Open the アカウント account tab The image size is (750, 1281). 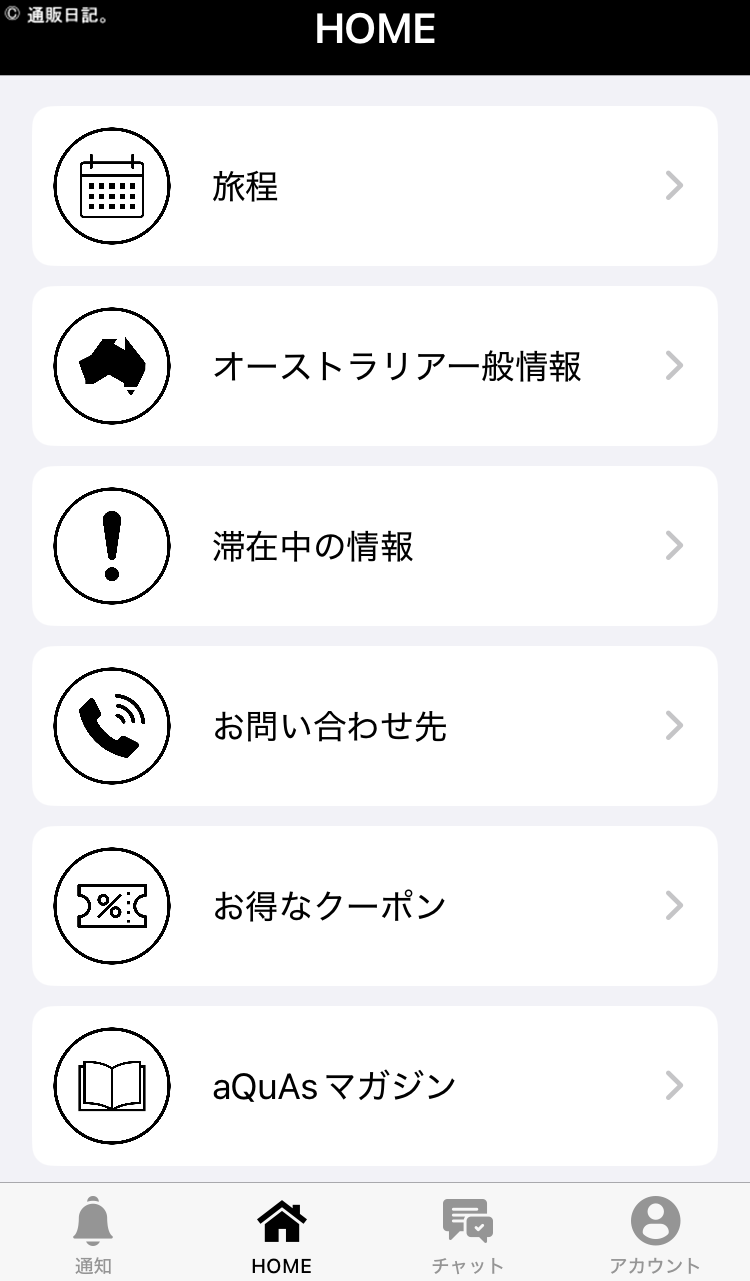655,1235
